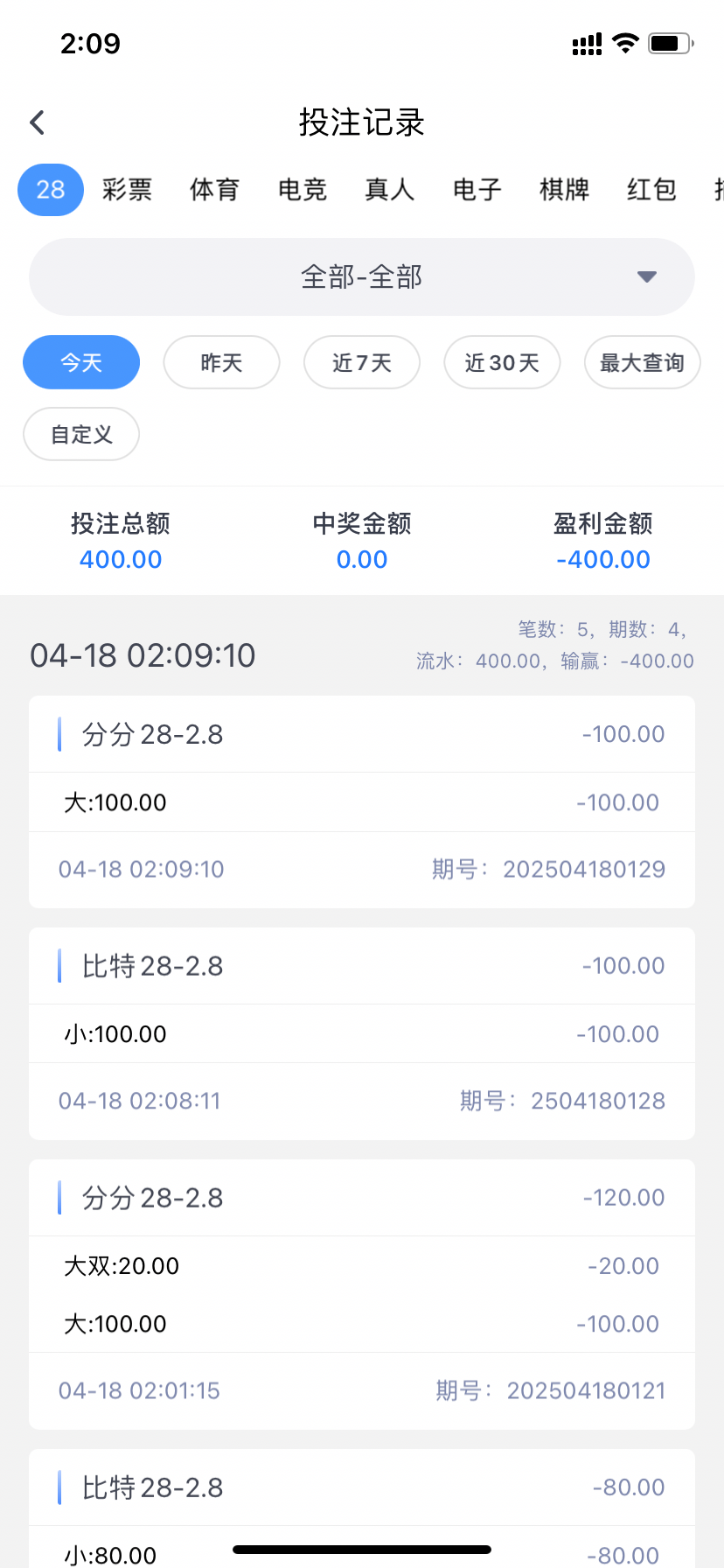Open bet record with 期号 202504180129
The image size is (724, 1568).
click(x=362, y=802)
